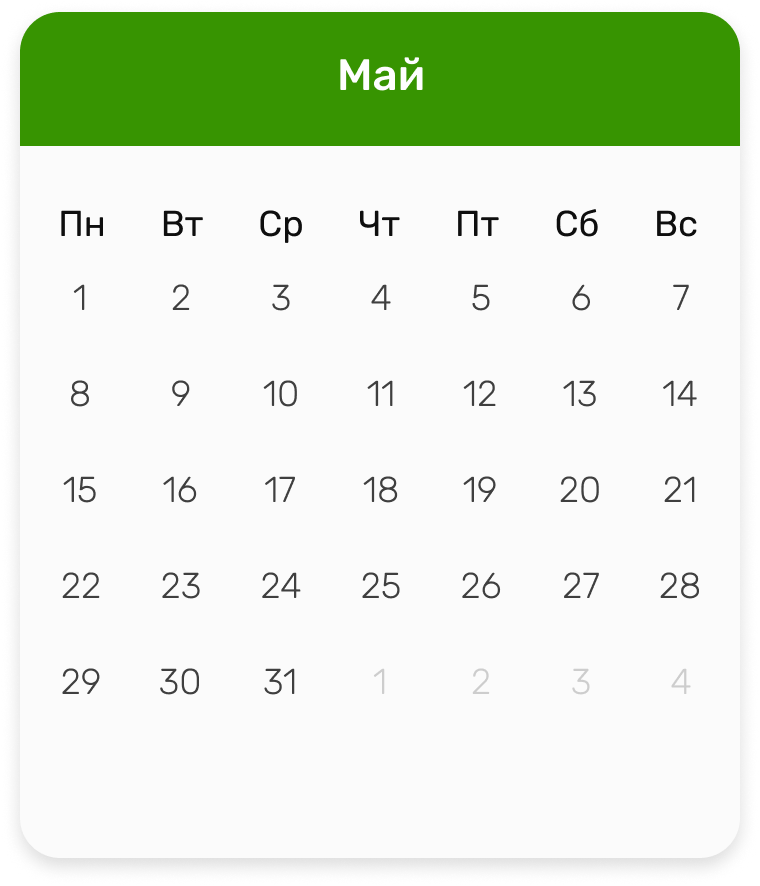This screenshot has height=886, width=760.
Task: Select the date May 9
Action: (180, 394)
